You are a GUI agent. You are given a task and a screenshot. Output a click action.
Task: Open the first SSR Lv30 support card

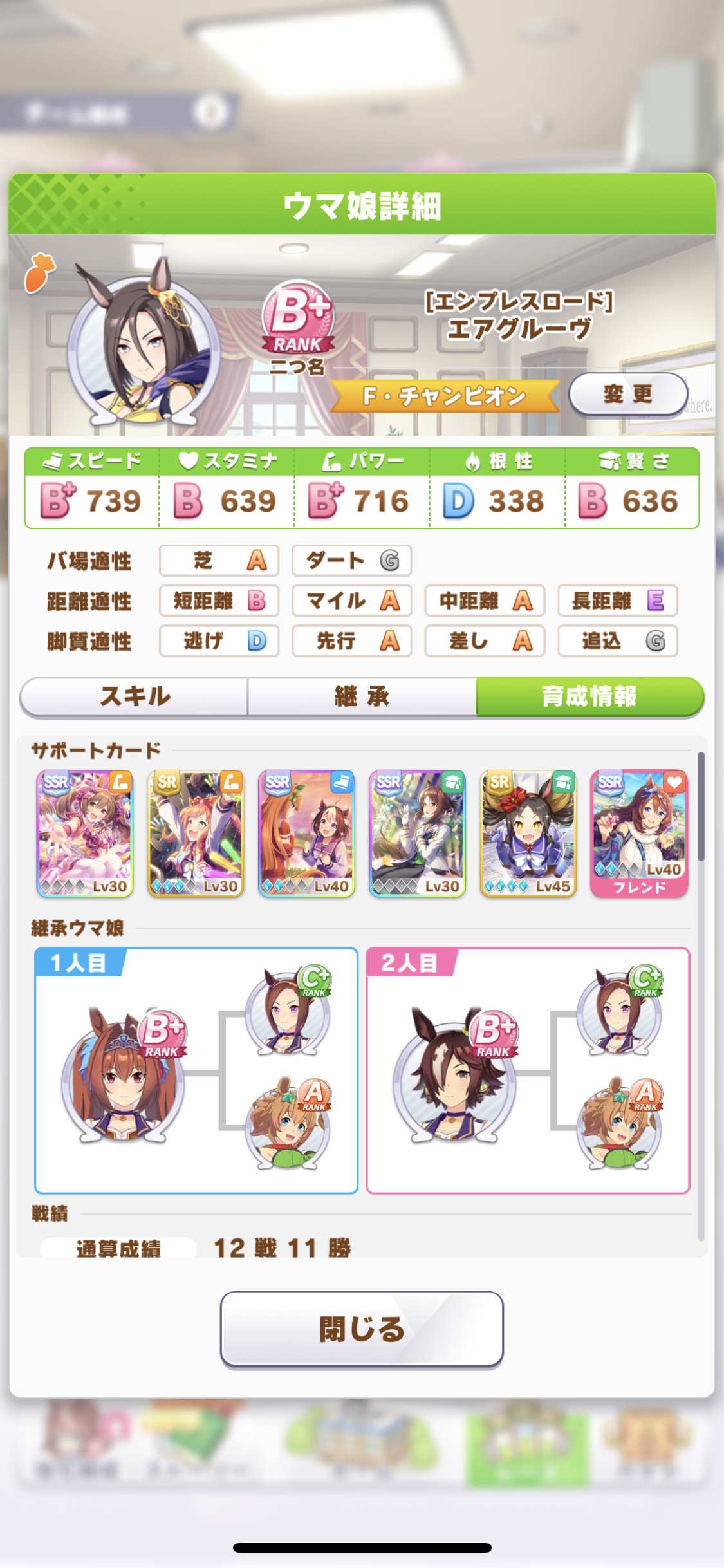click(85, 834)
